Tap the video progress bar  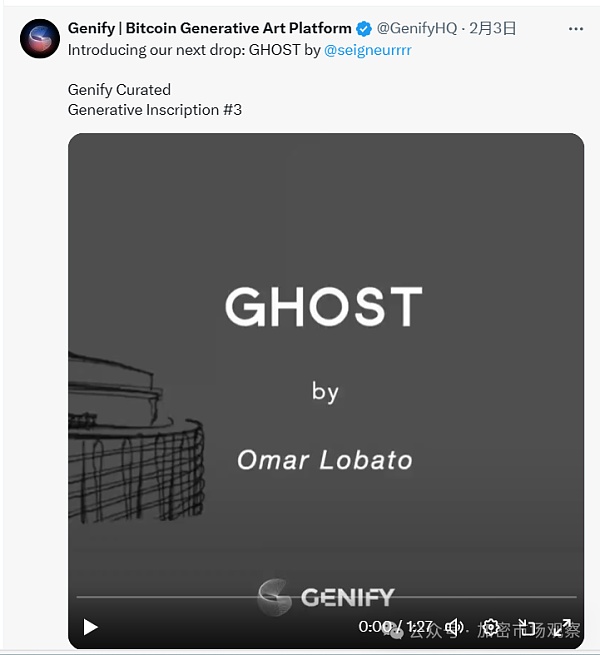point(326,597)
